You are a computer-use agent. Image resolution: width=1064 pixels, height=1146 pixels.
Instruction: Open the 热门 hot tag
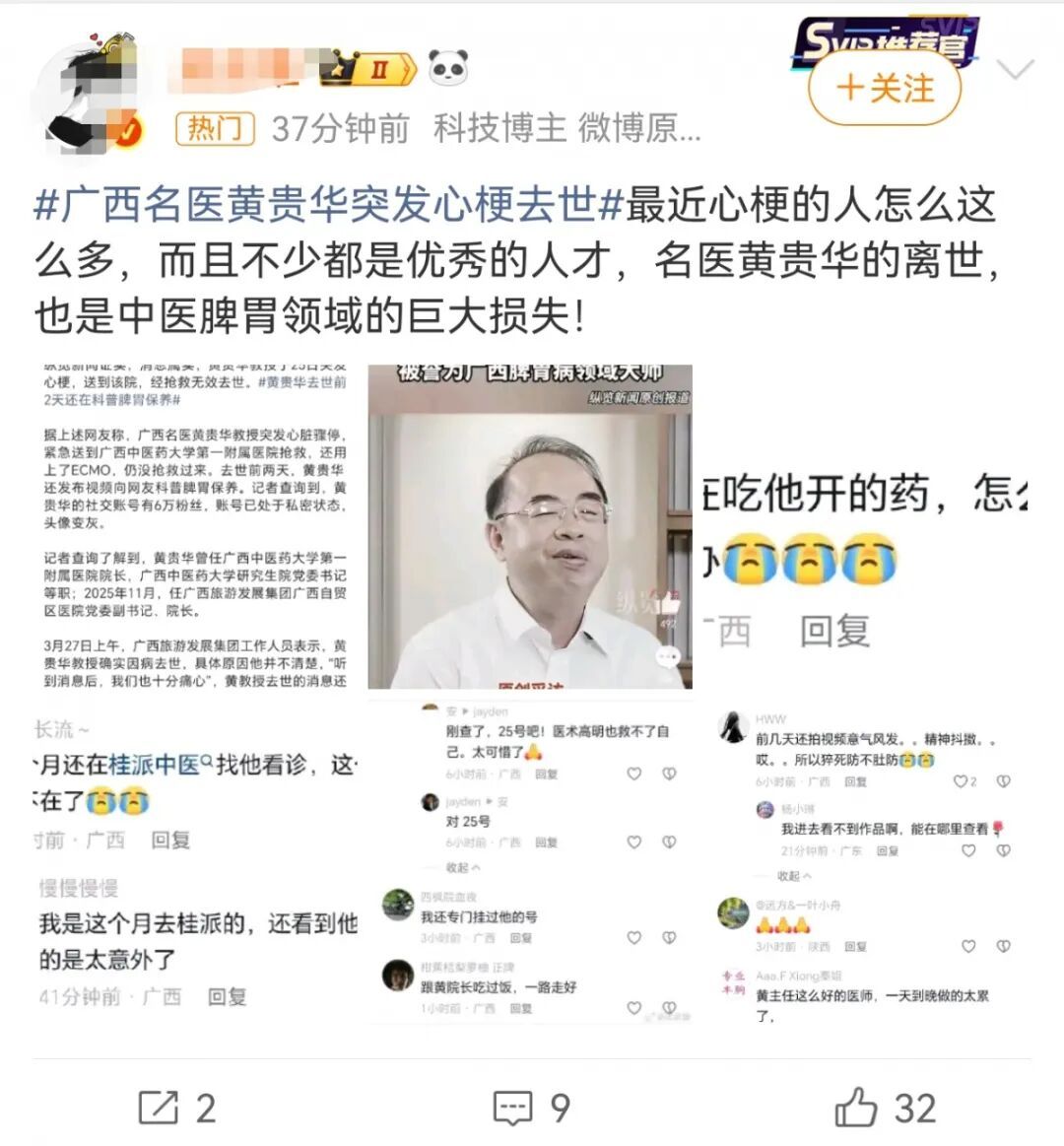tap(214, 128)
